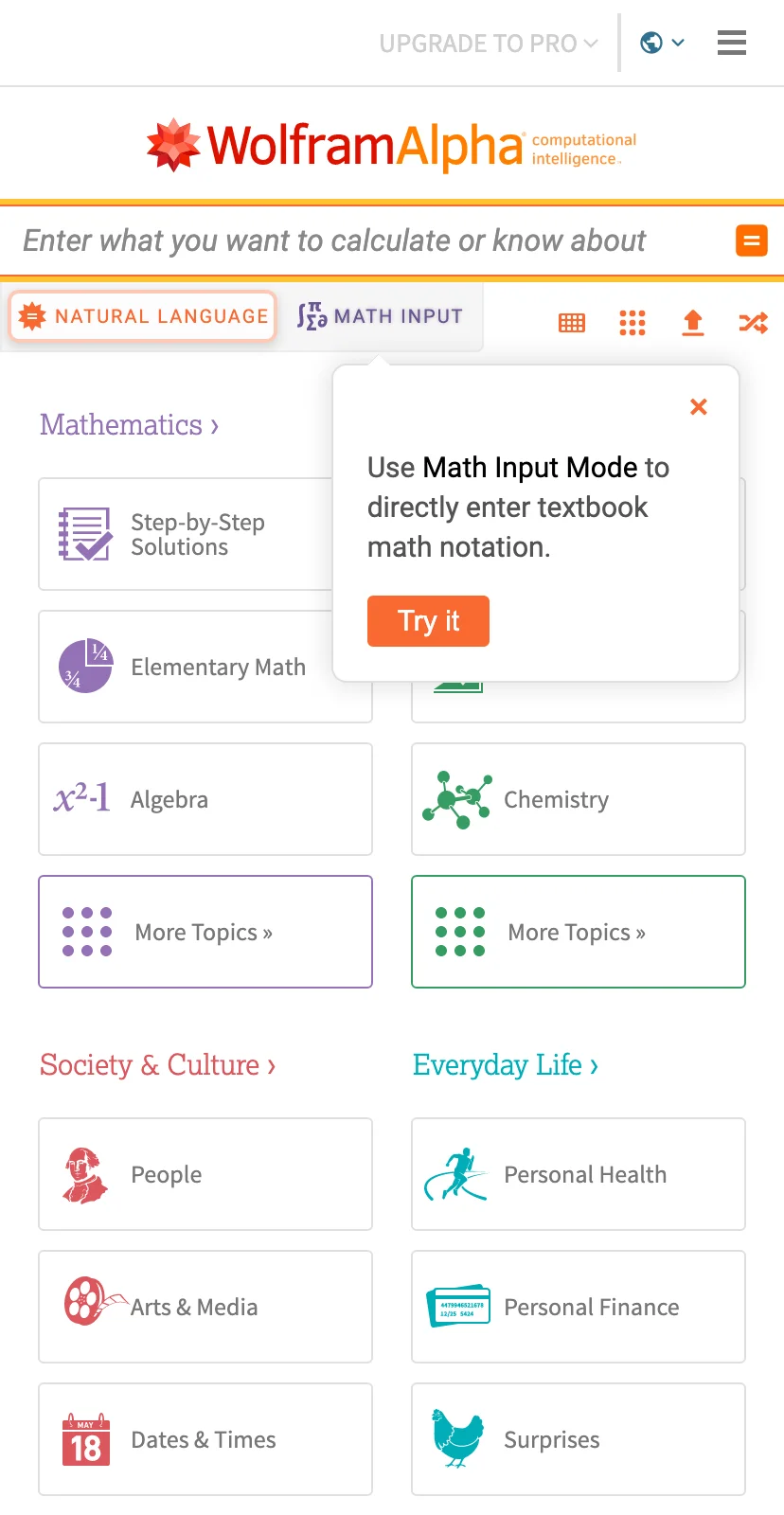Show more Mathematics topics in purple
Image resolution: width=784 pixels, height=1515 pixels.
205,932
